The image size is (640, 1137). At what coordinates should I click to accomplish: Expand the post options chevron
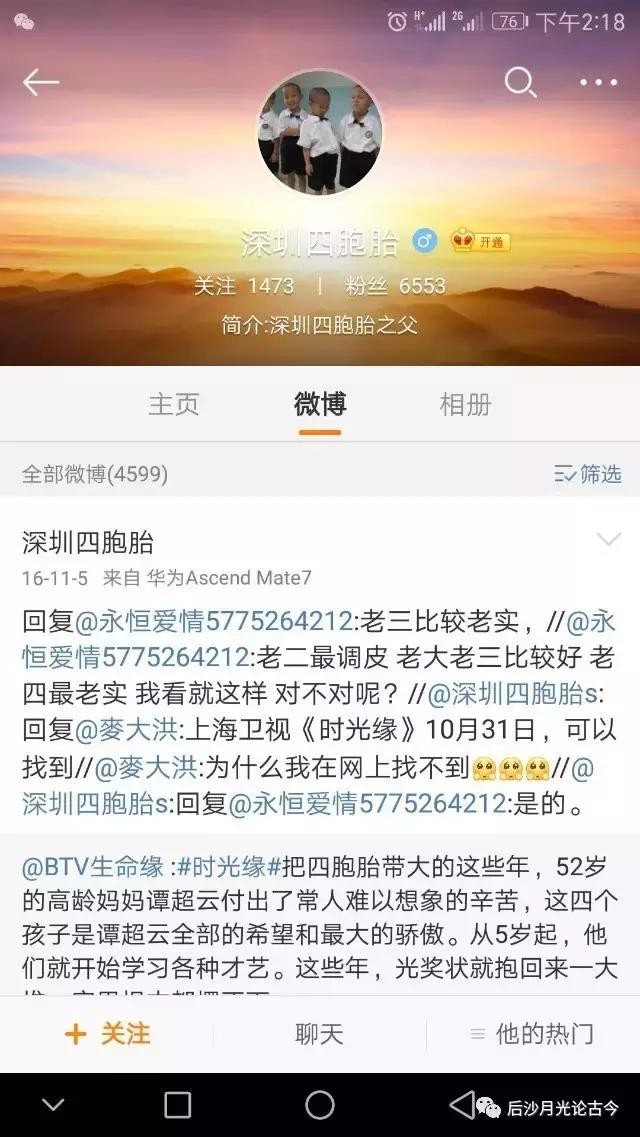tap(608, 541)
